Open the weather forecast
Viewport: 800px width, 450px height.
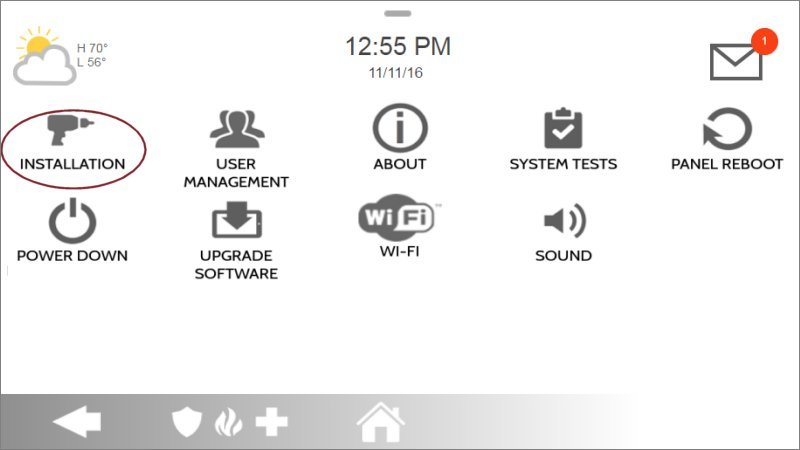[58, 57]
